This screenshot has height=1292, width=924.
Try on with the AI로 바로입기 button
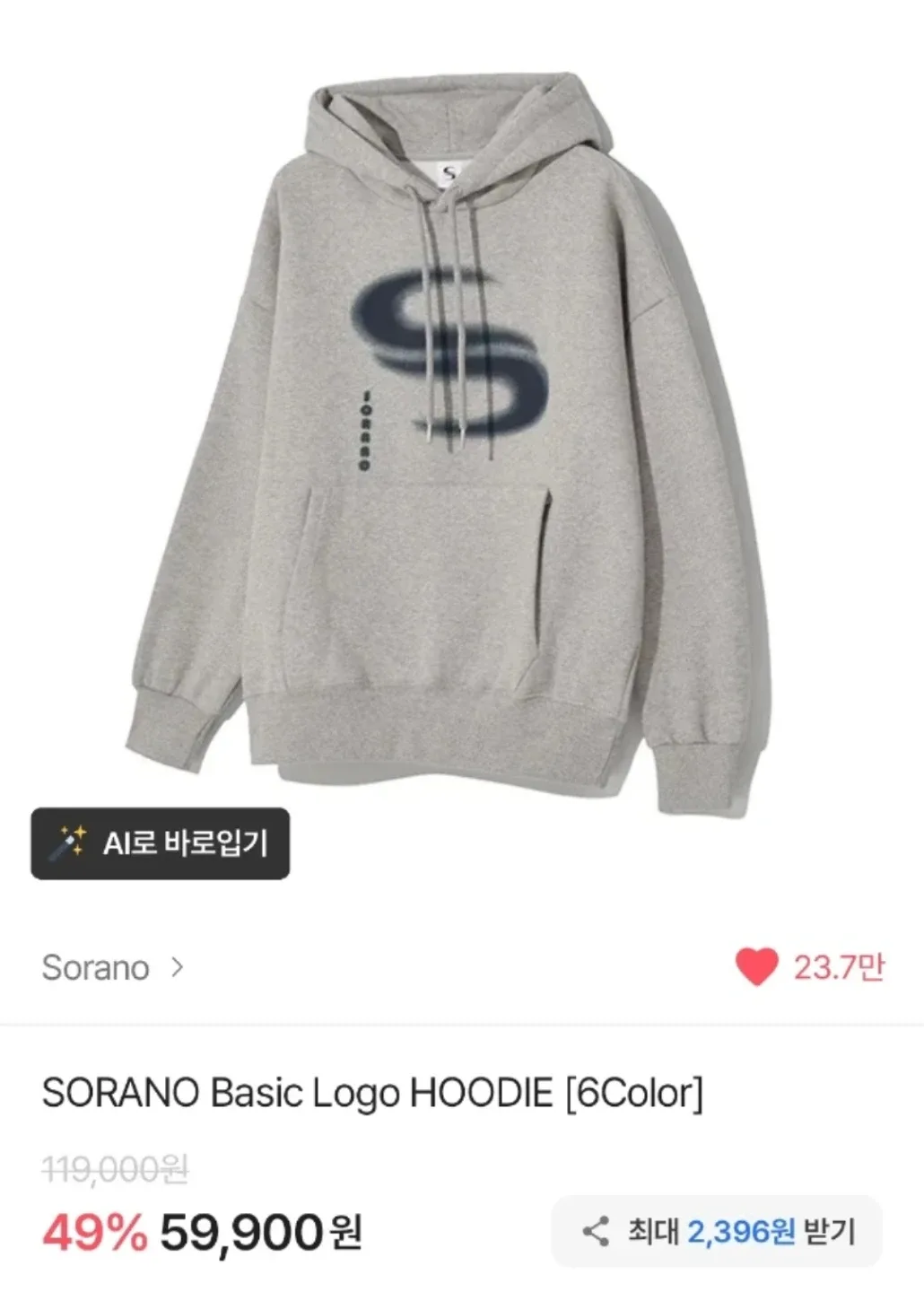coord(161,843)
